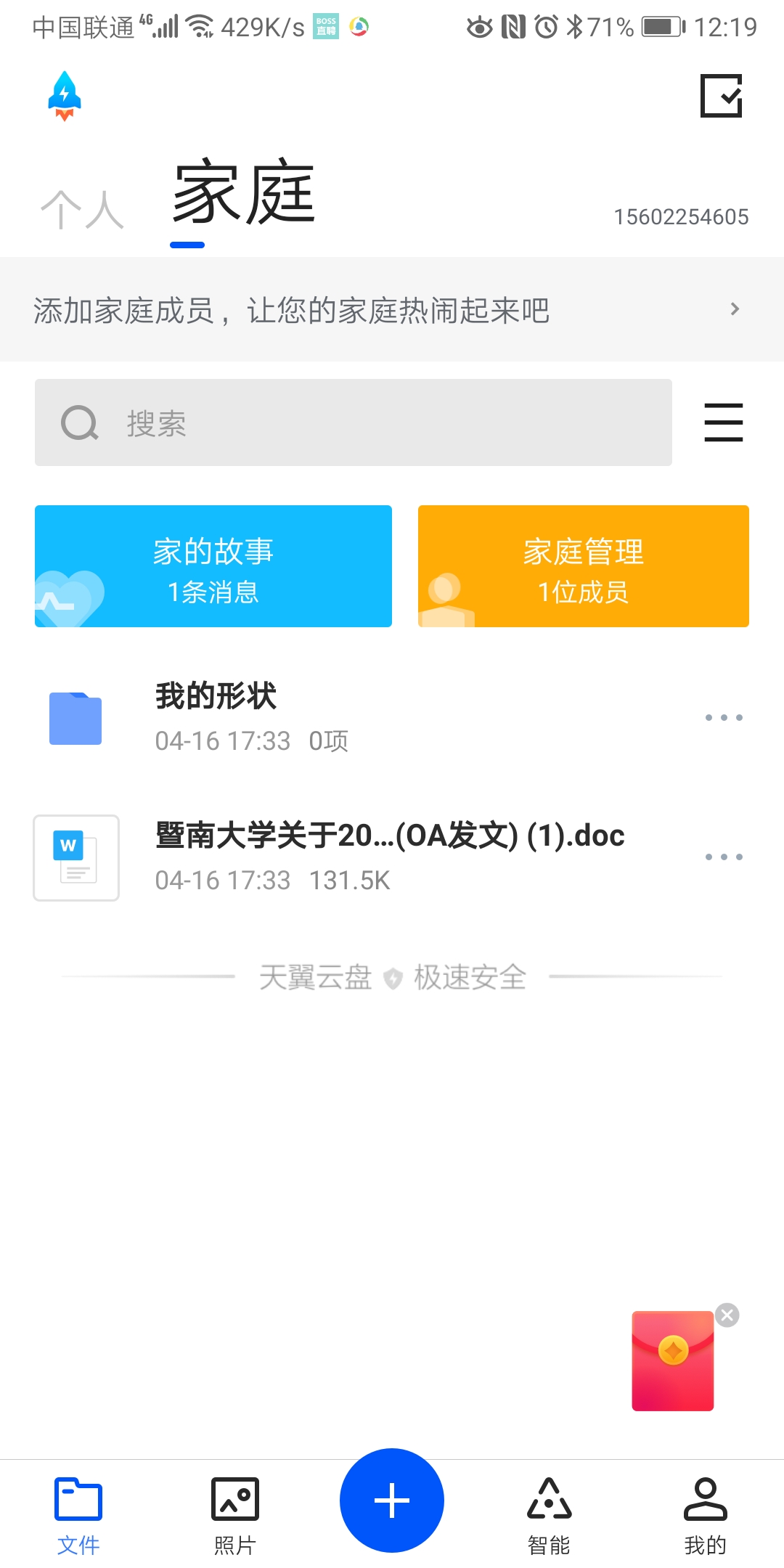Open options menu for the 暨南大学 doc file
Viewport: 784px width, 1568px height.
(x=723, y=857)
